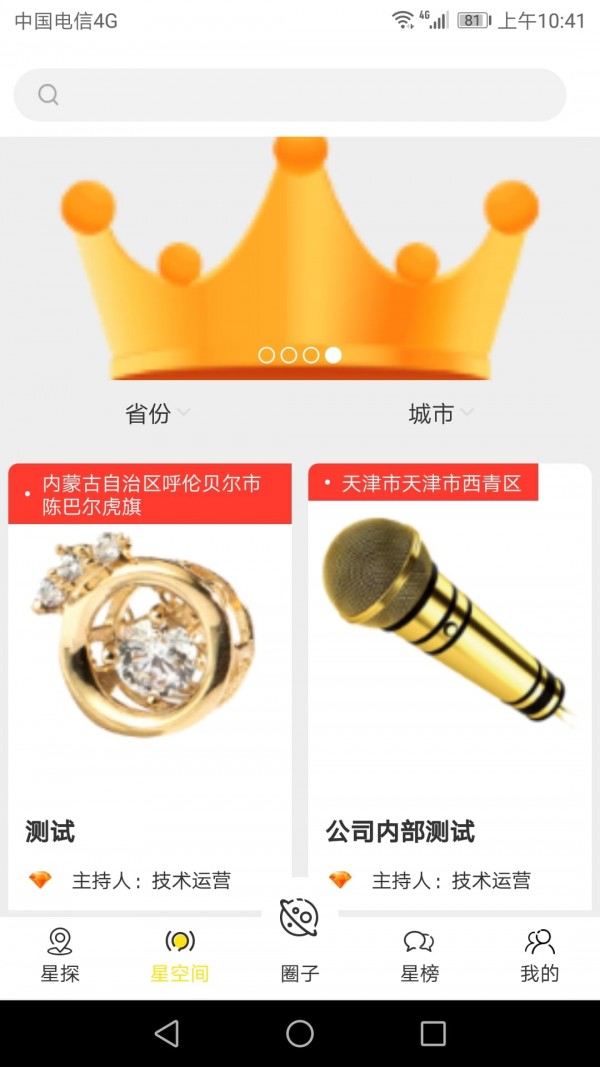Select the 星空间 tab

pyautogui.click(x=180, y=956)
